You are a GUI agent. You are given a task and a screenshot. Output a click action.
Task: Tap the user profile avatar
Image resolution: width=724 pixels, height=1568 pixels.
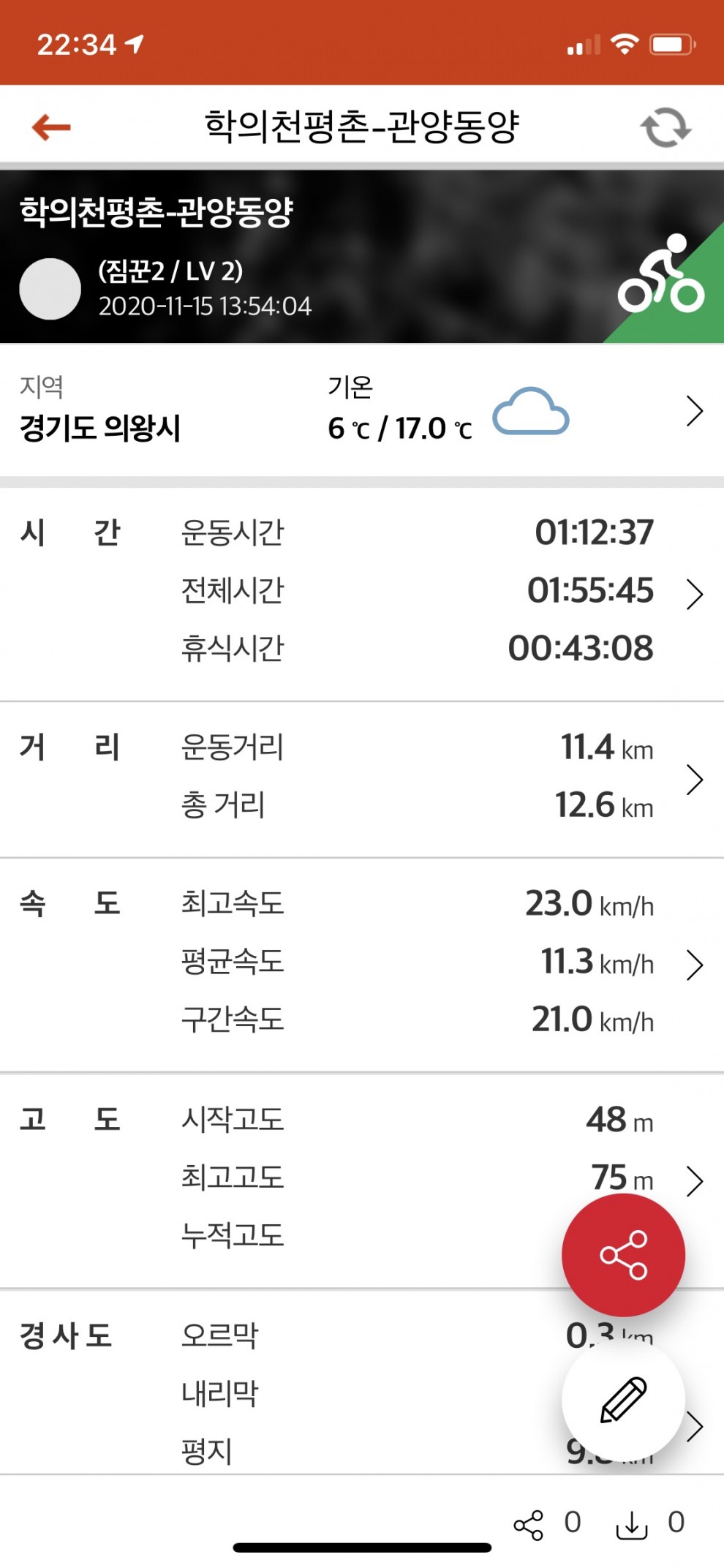pos(50,289)
